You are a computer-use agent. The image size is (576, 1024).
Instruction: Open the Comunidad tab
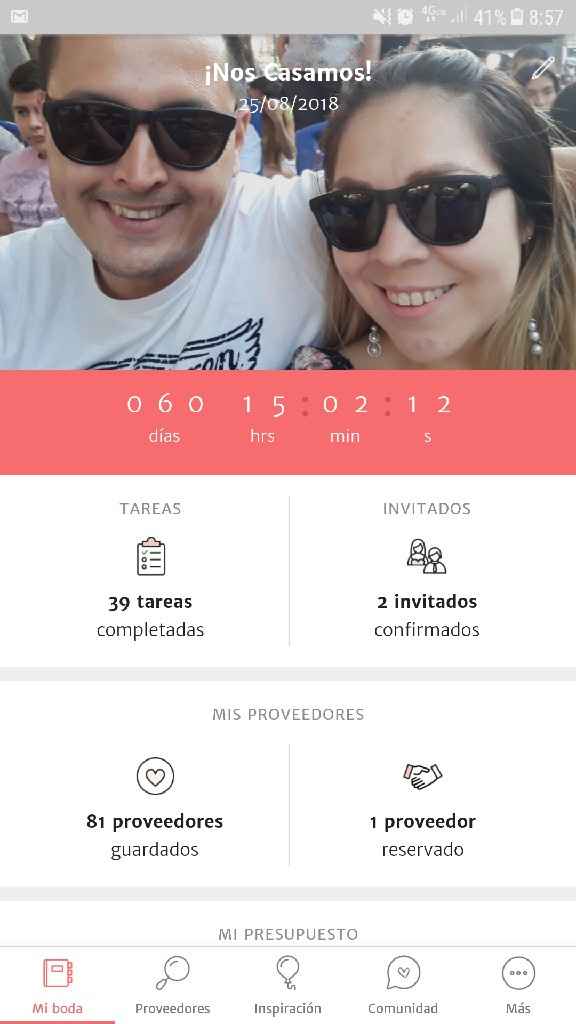(x=403, y=985)
